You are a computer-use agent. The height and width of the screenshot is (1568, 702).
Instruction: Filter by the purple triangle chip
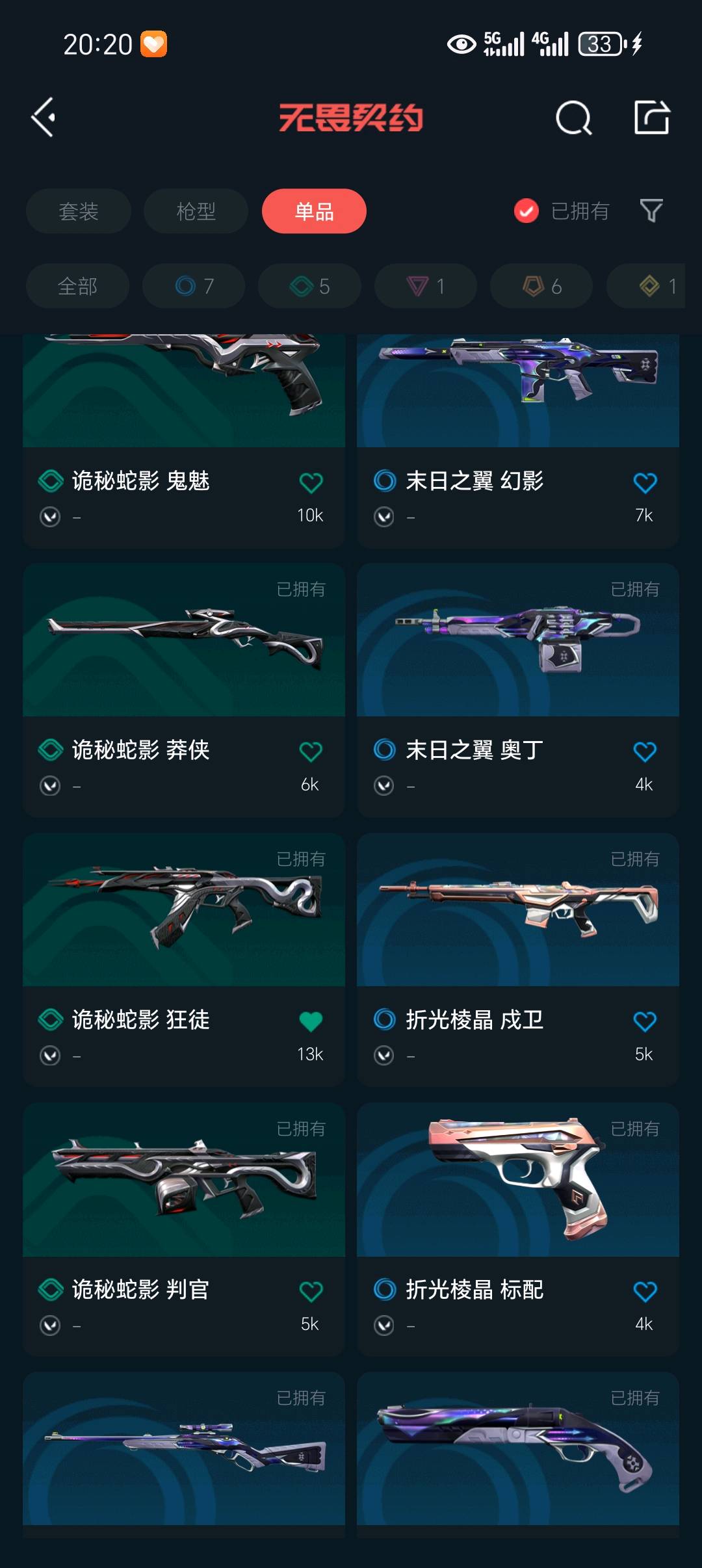pyautogui.click(x=426, y=286)
